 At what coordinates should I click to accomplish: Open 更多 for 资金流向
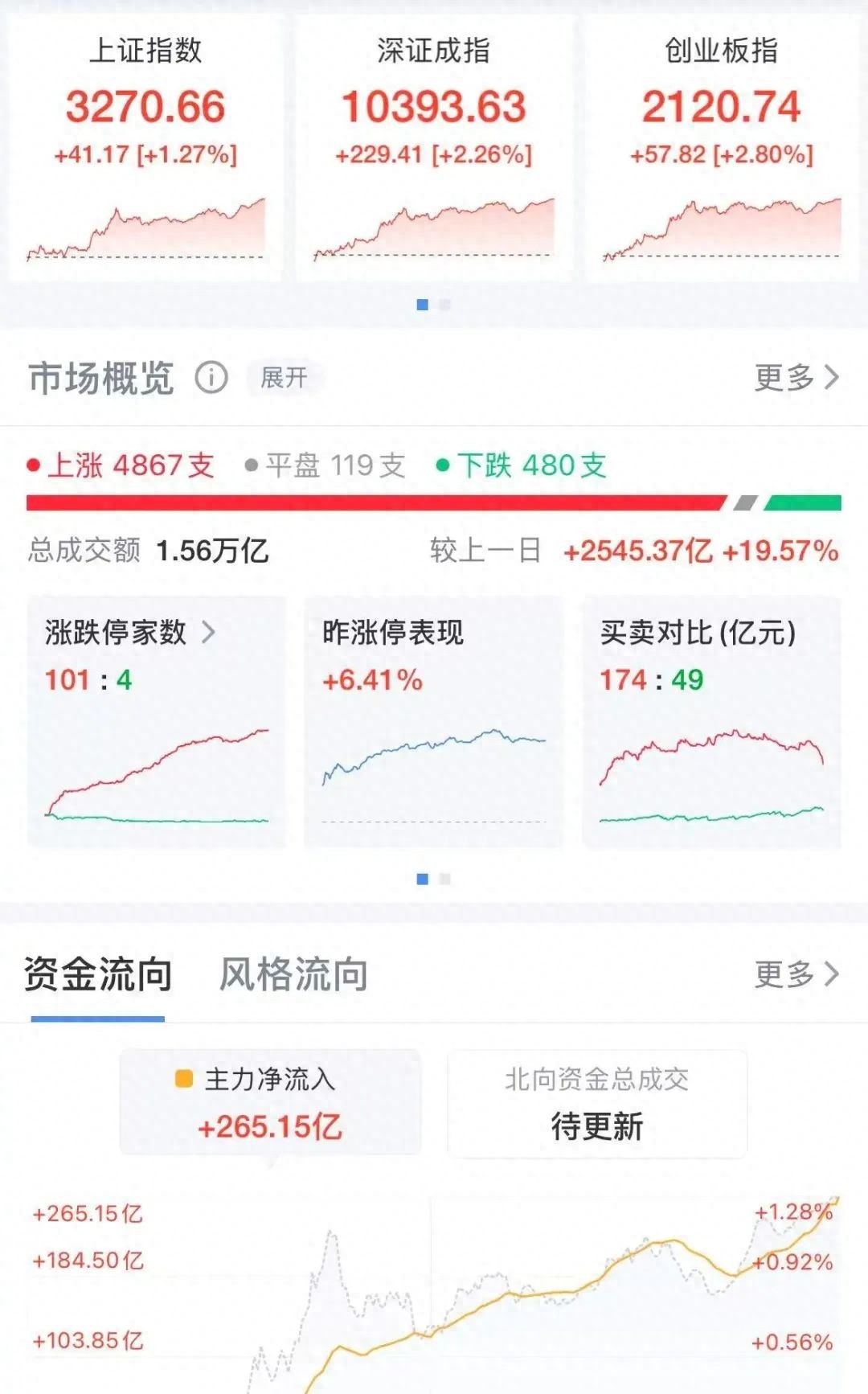point(796,974)
